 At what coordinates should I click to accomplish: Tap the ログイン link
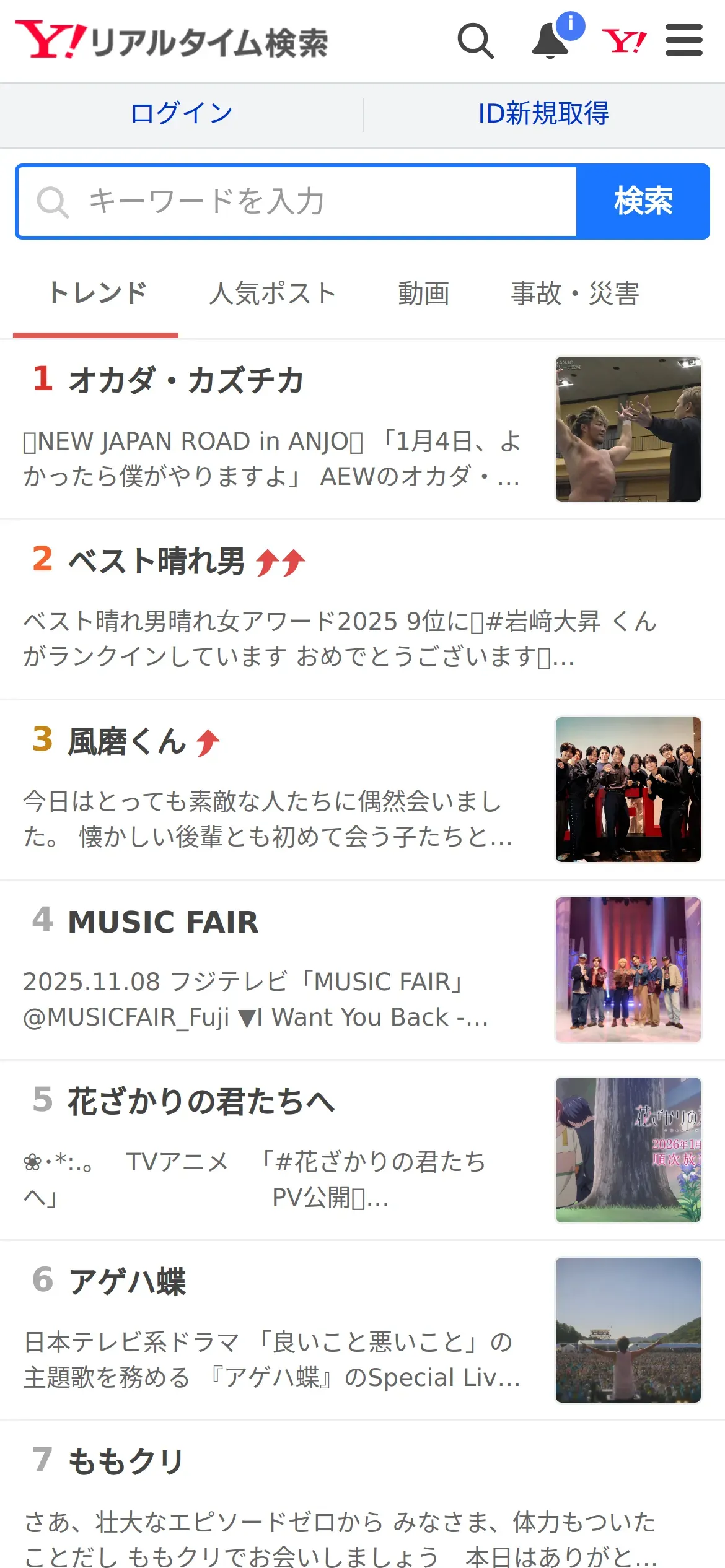click(x=182, y=114)
